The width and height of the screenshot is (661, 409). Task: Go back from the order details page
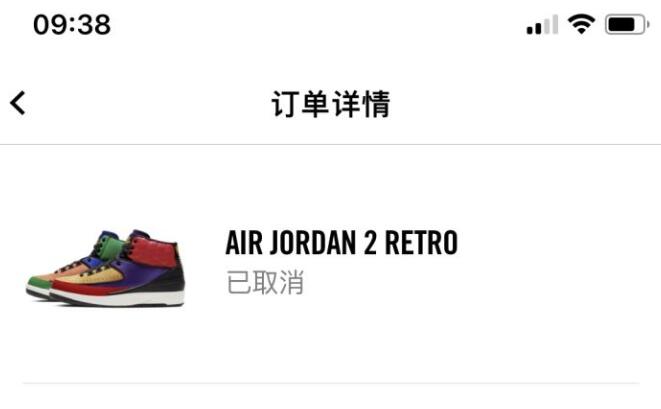pos(18,103)
